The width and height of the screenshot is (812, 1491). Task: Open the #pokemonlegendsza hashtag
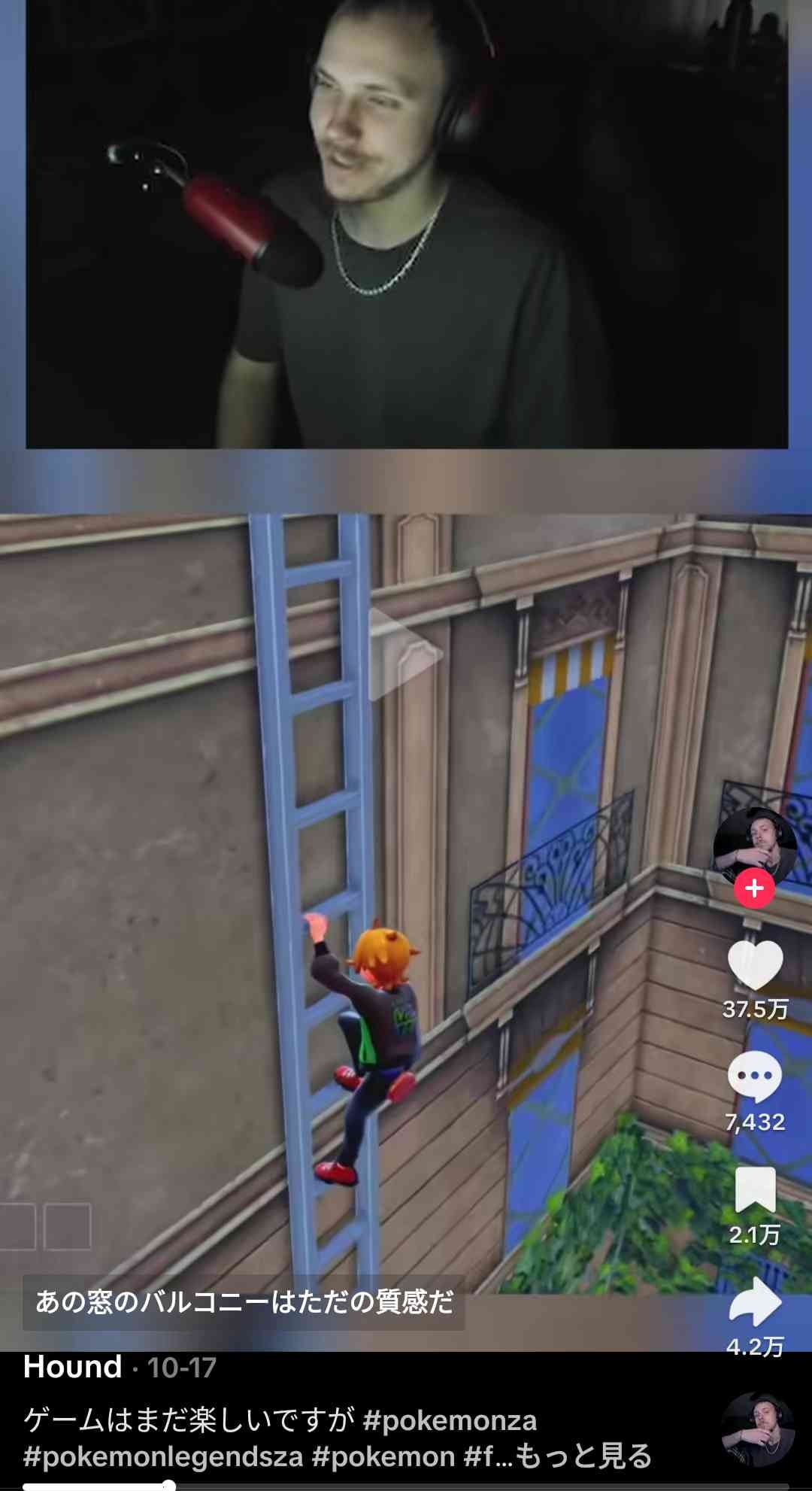click(x=163, y=1456)
